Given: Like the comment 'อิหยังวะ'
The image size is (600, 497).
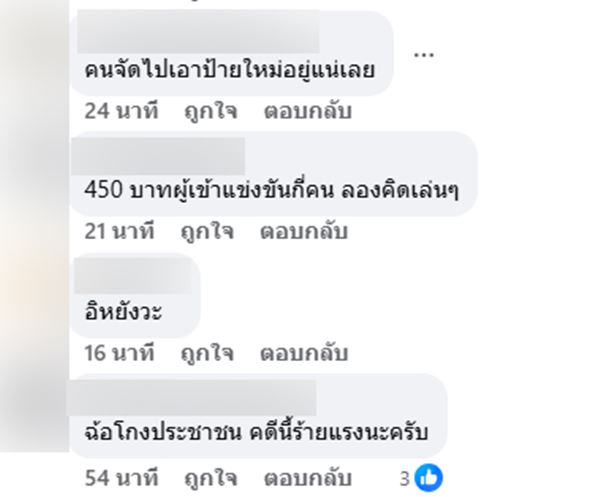Looking at the screenshot, I should (x=206, y=353).
